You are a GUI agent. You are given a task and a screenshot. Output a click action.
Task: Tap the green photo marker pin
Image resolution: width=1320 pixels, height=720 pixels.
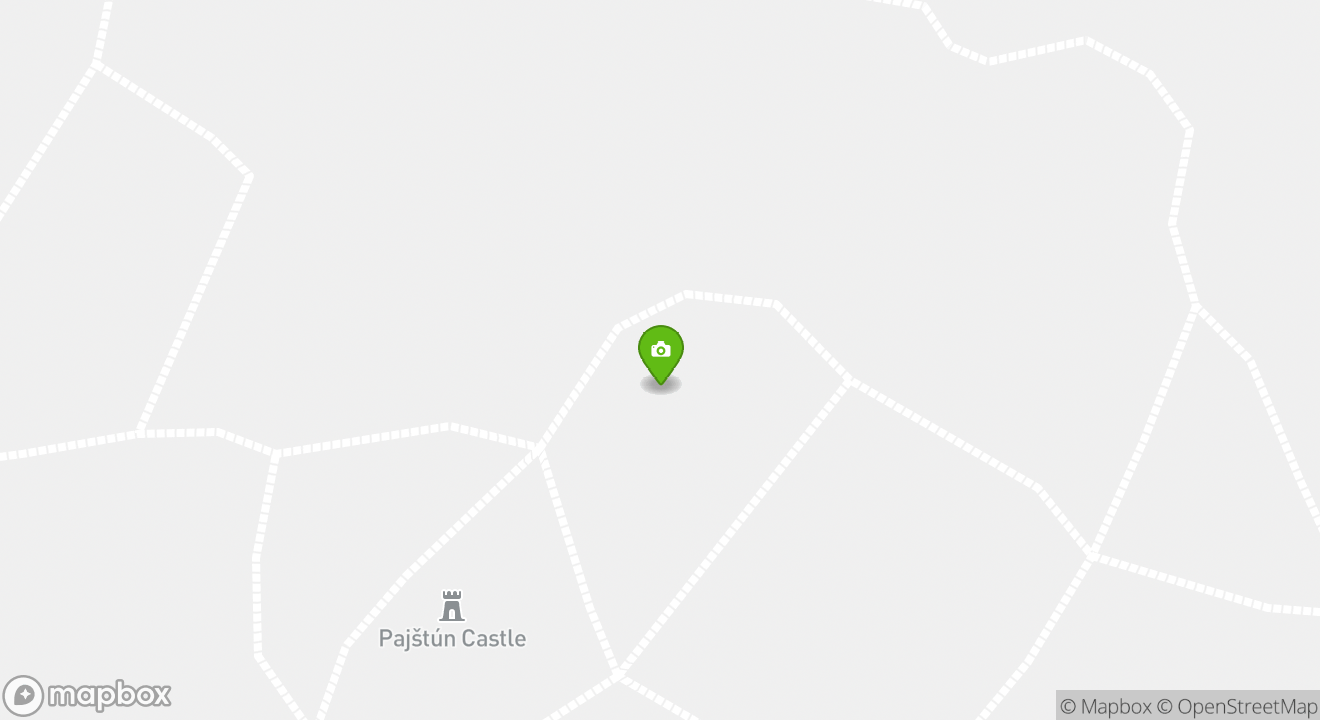pyautogui.click(x=660, y=352)
